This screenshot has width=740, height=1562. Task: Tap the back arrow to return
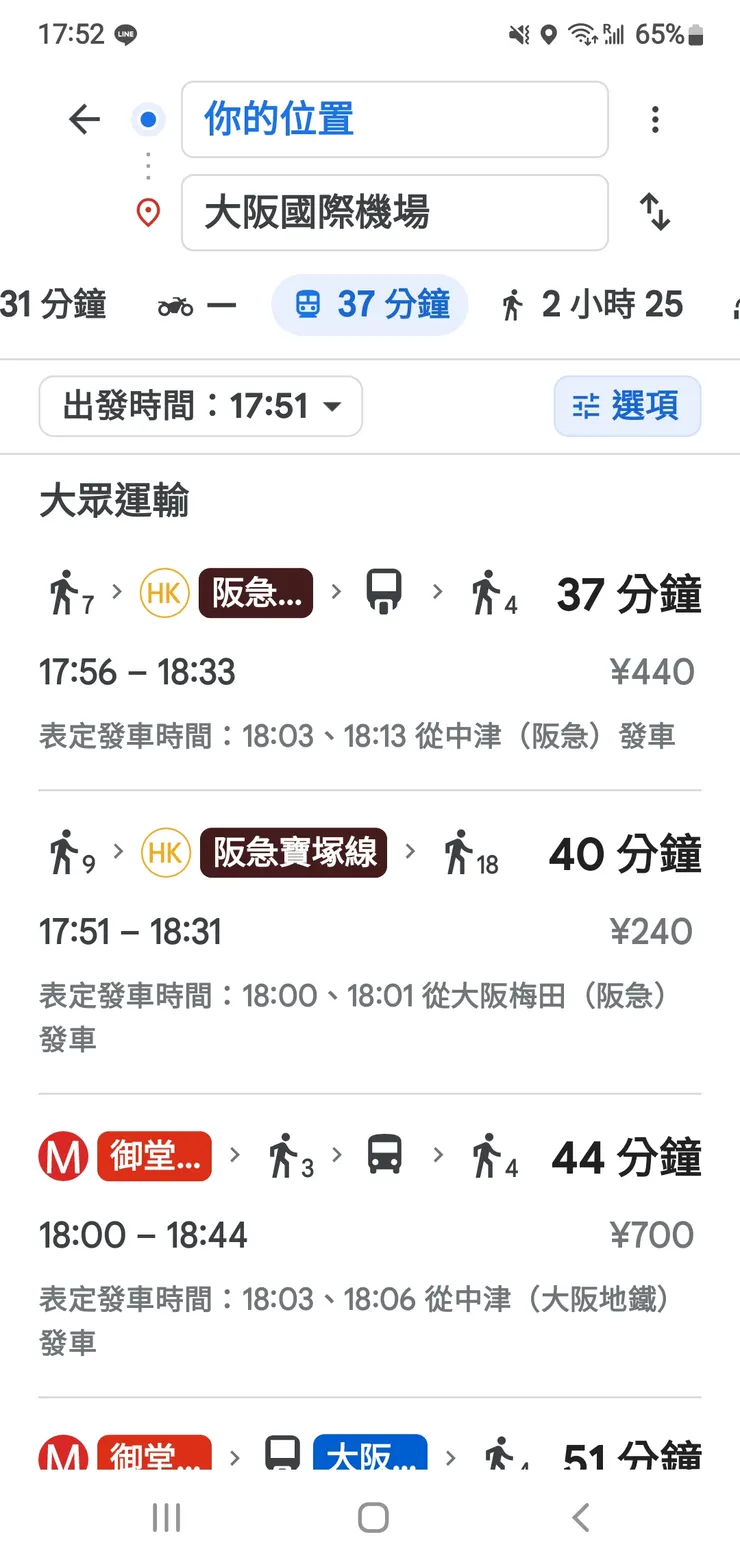(x=84, y=119)
